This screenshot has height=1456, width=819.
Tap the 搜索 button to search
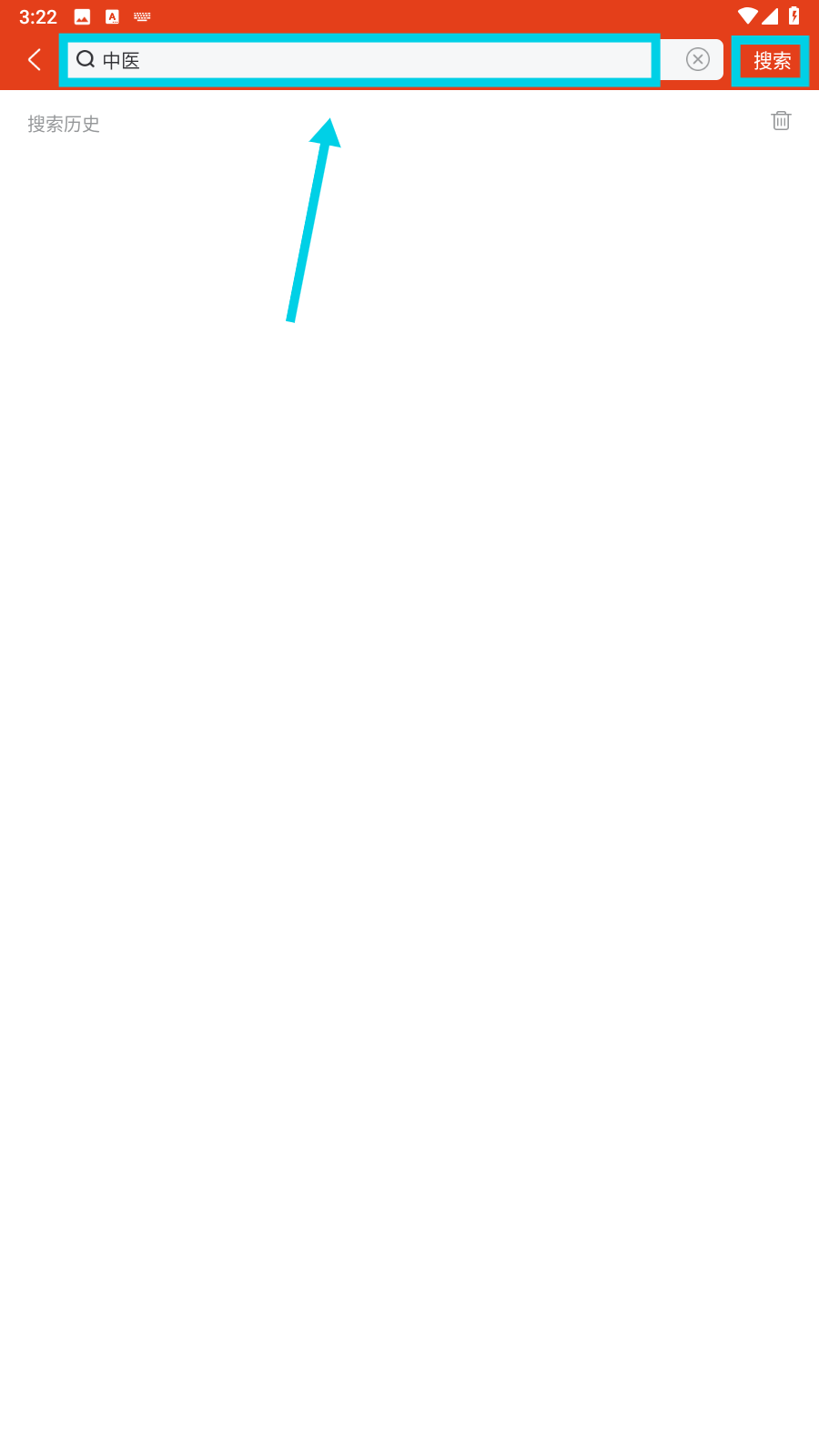pos(771,61)
